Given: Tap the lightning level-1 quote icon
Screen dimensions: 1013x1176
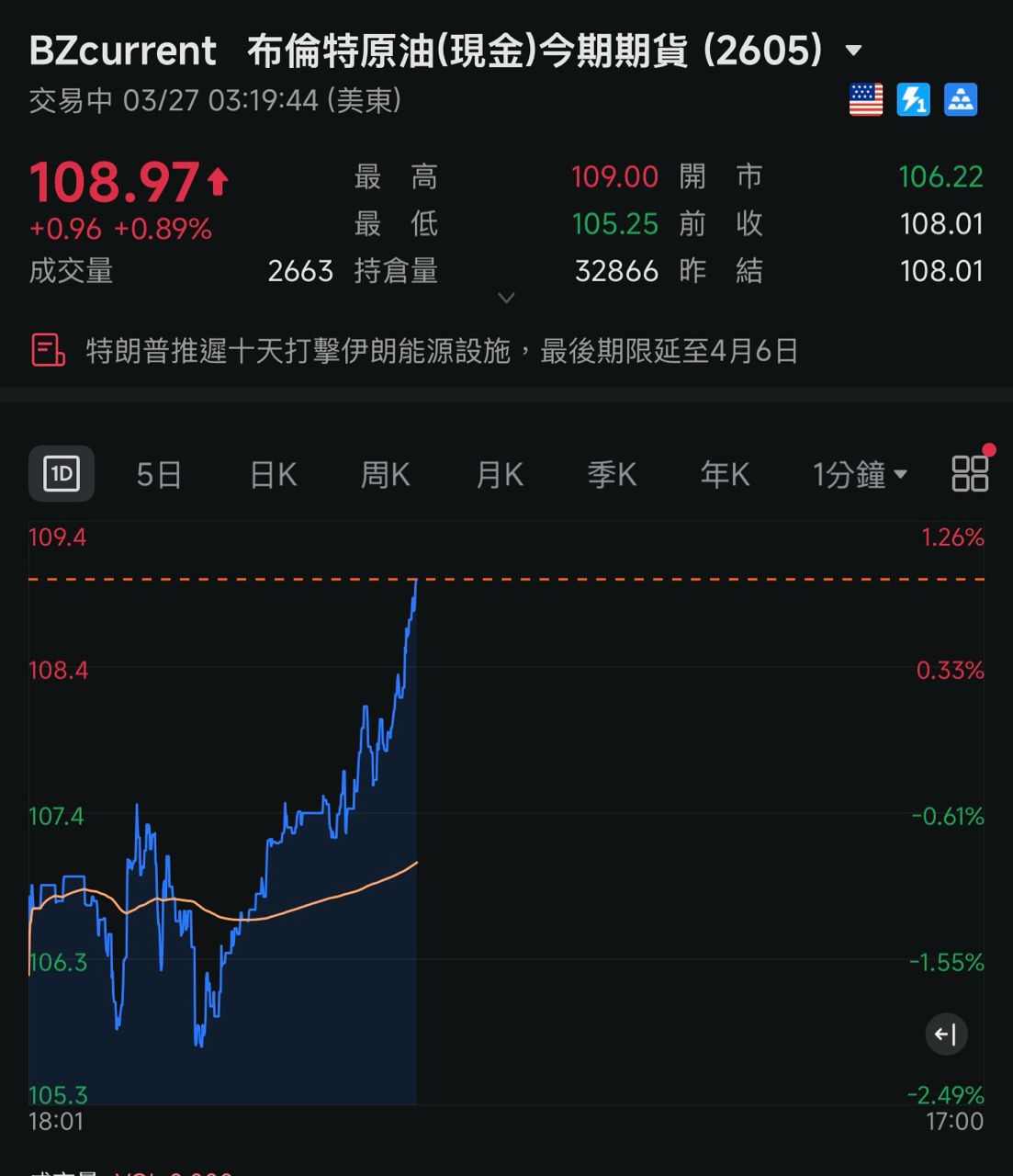Looking at the screenshot, I should point(913,99).
